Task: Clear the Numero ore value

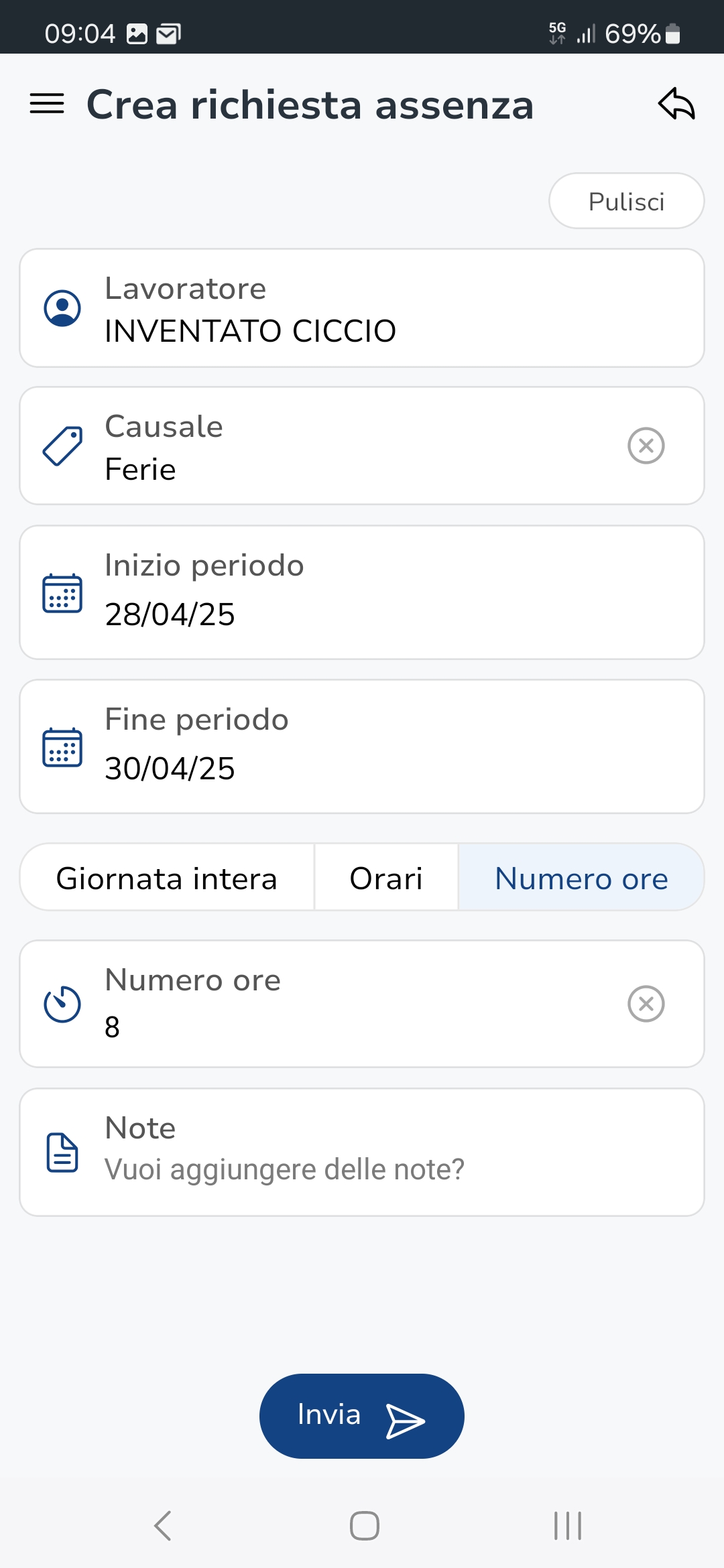Action: [646, 1004]
